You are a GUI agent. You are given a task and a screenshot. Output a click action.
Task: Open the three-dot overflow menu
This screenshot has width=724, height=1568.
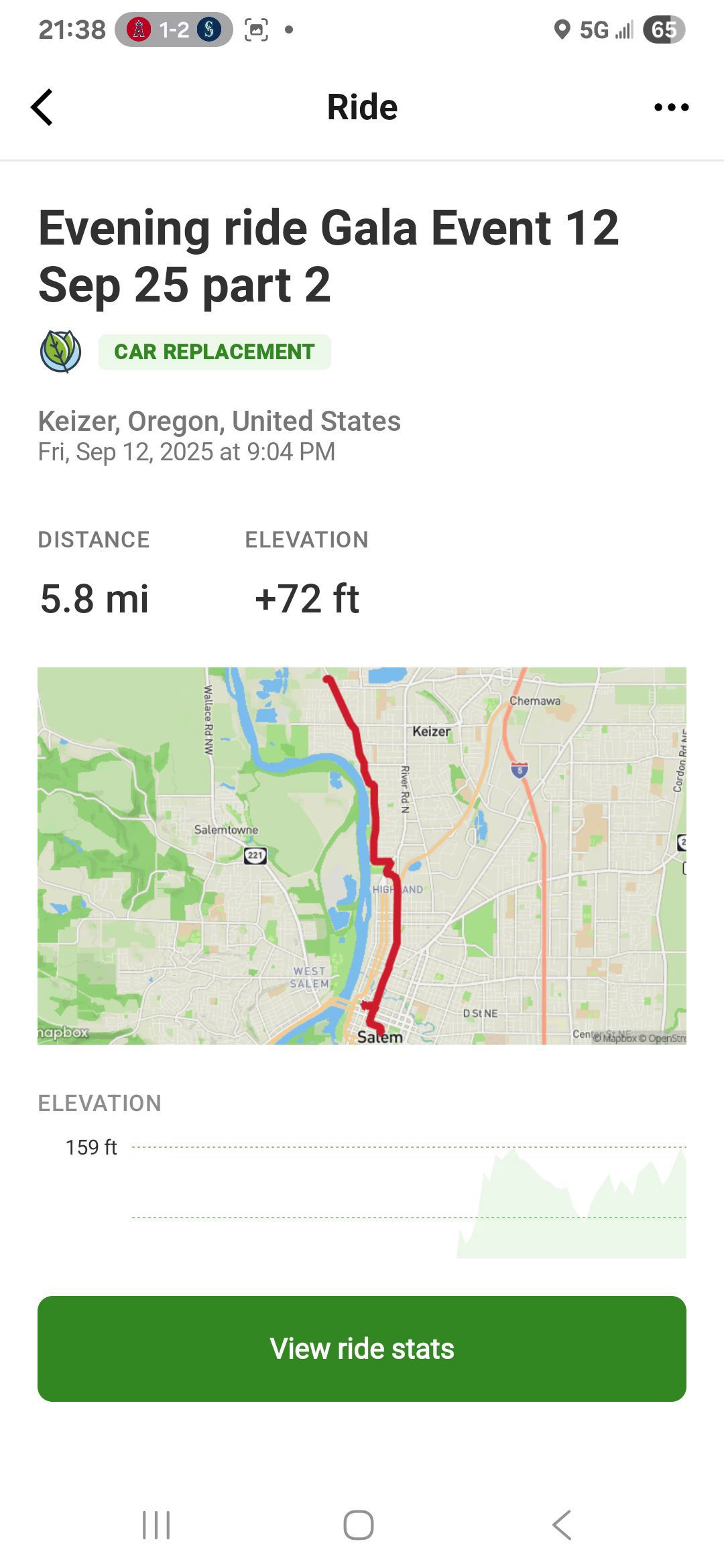coord(671,107)
